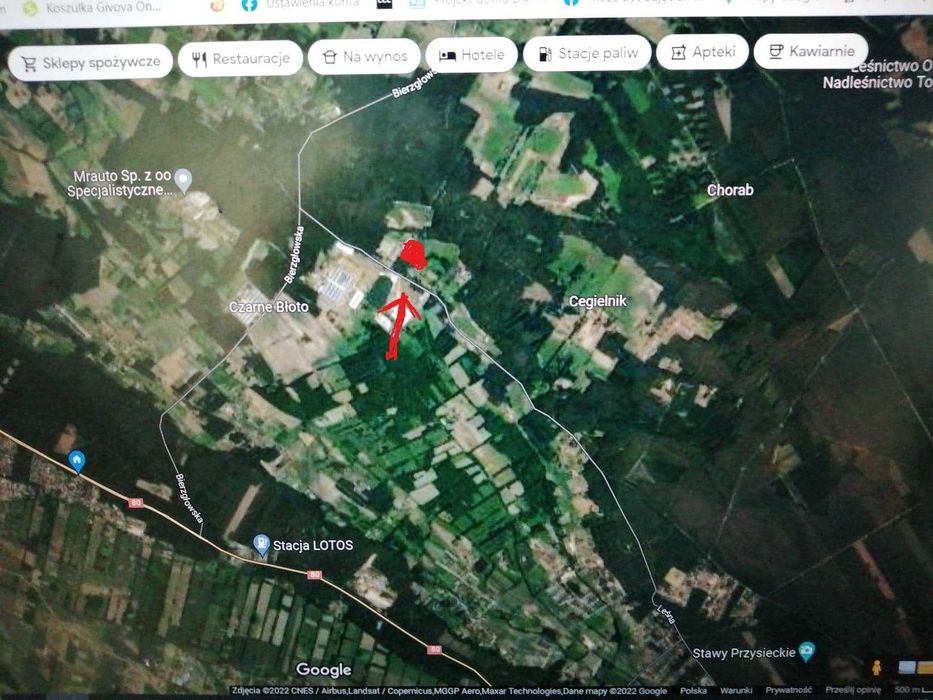Filter map by Apteki

702,52
